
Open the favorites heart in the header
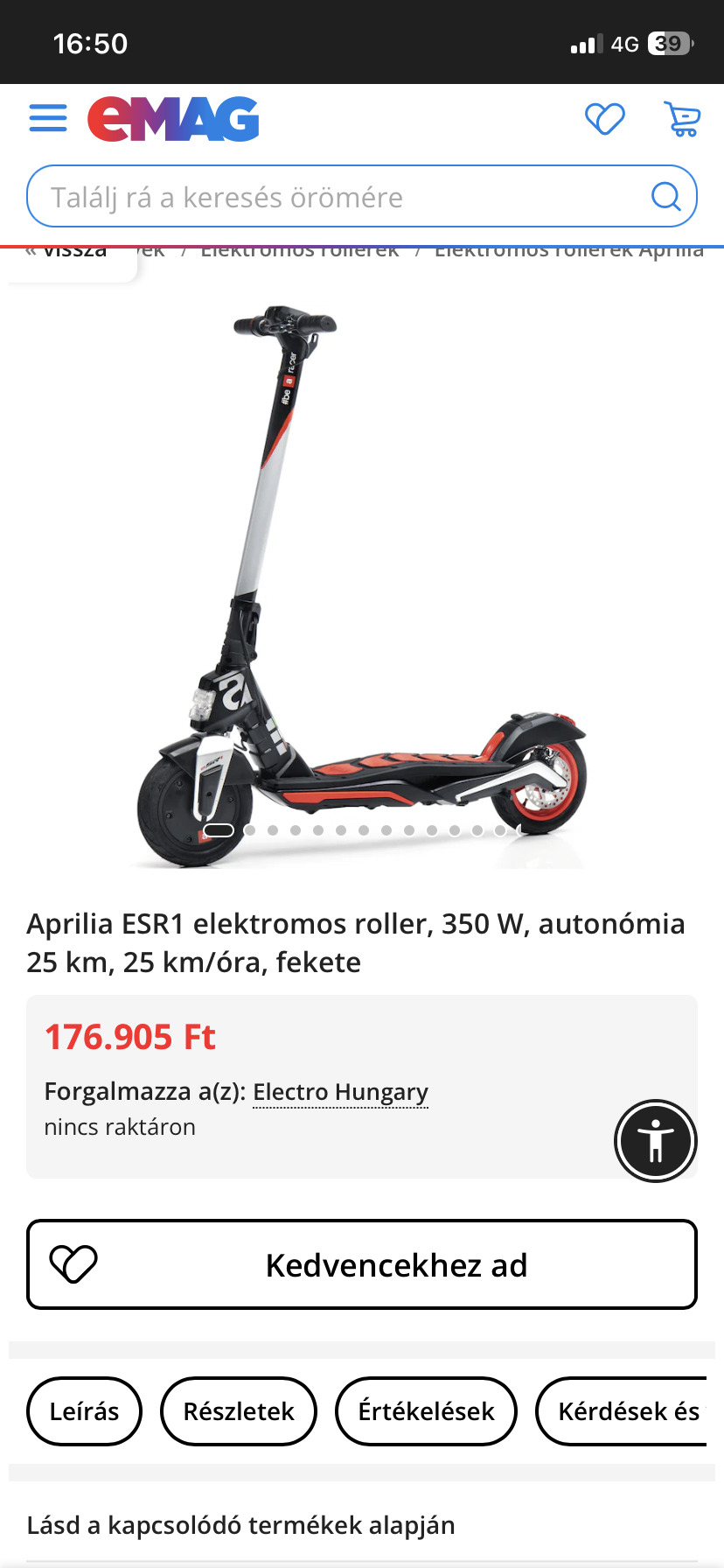604,119
